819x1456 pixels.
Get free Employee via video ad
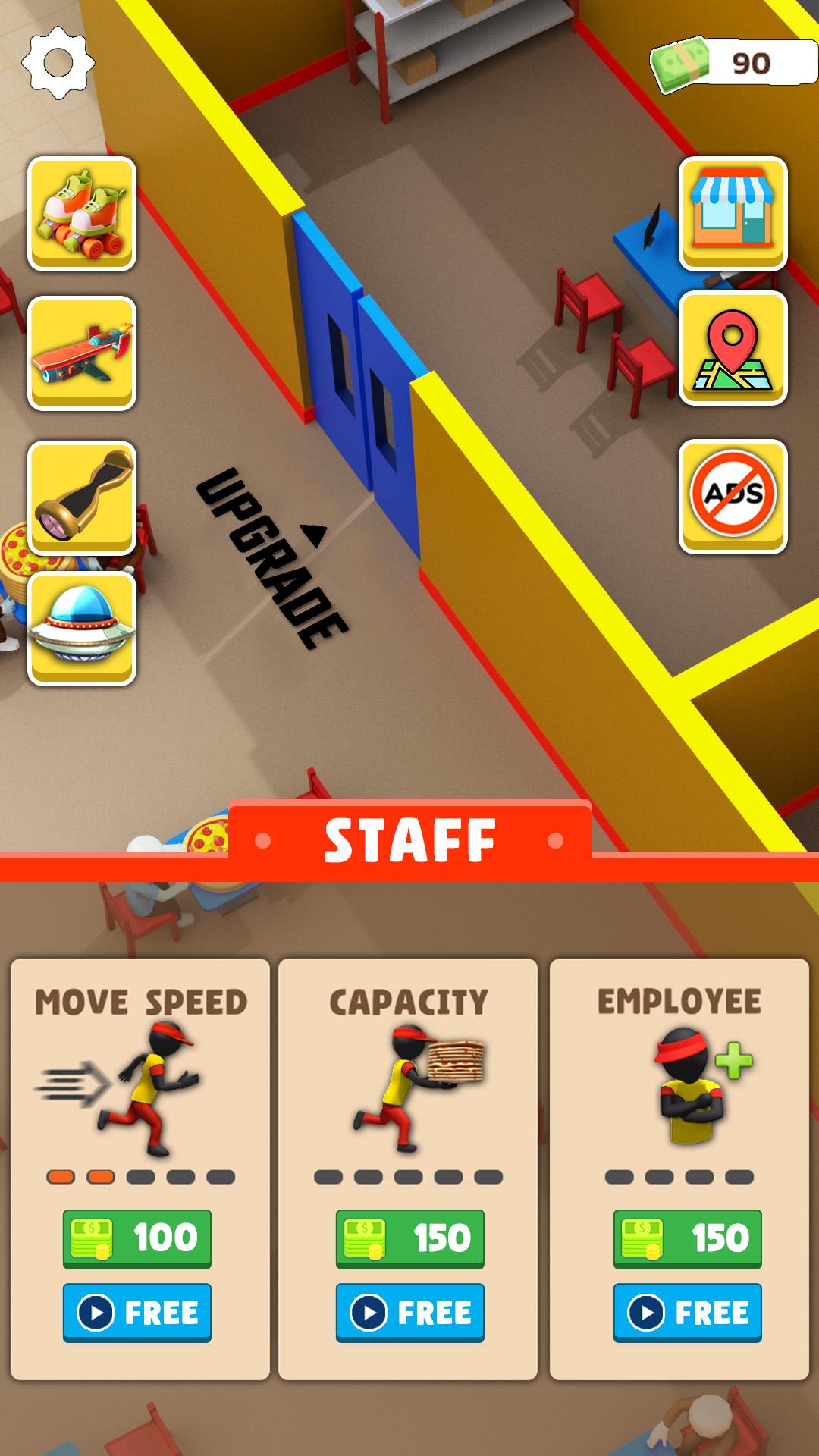coord(687,1313)
